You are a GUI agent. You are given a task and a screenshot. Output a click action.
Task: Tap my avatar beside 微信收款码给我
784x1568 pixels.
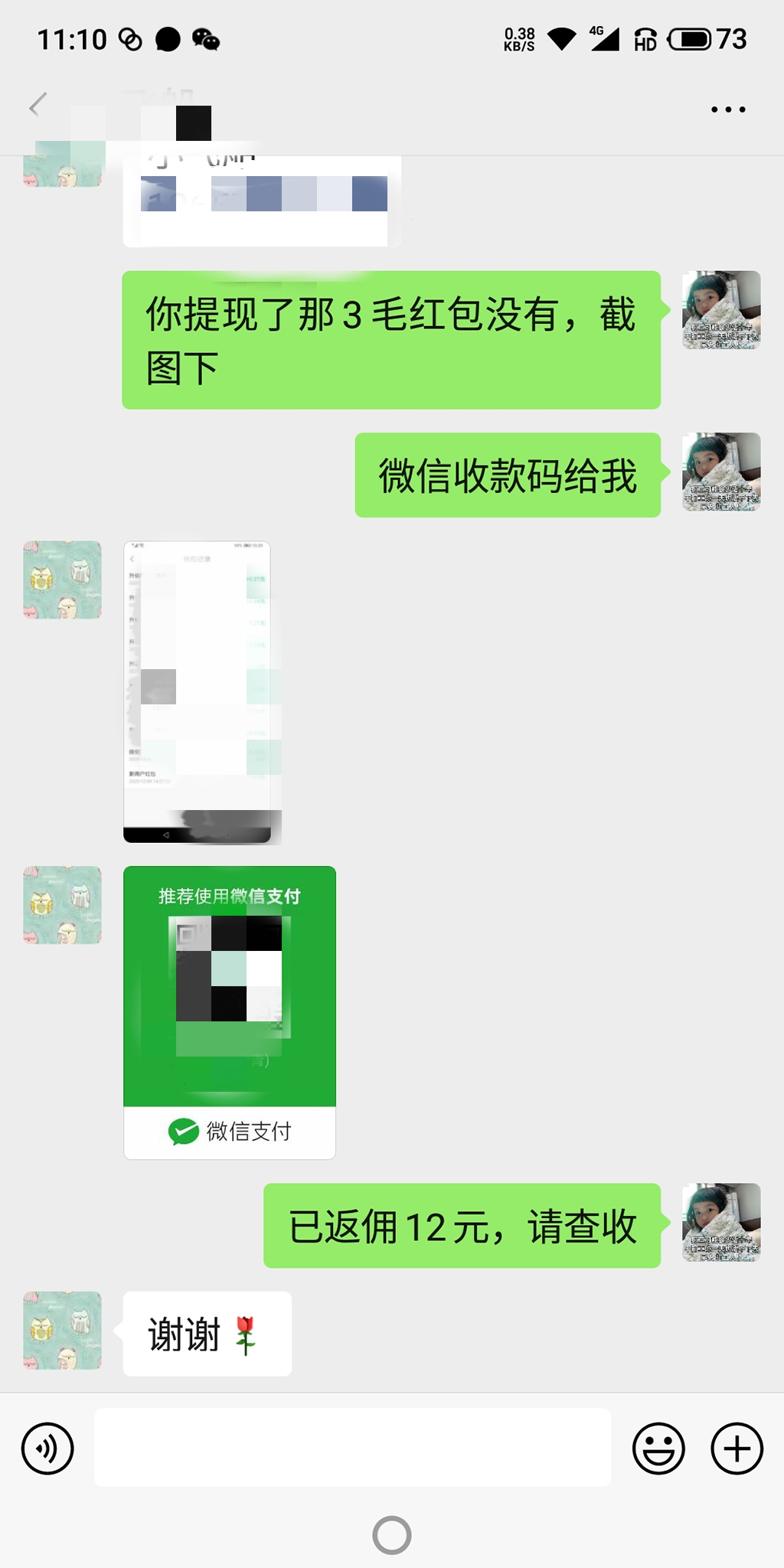coord(721,472)
